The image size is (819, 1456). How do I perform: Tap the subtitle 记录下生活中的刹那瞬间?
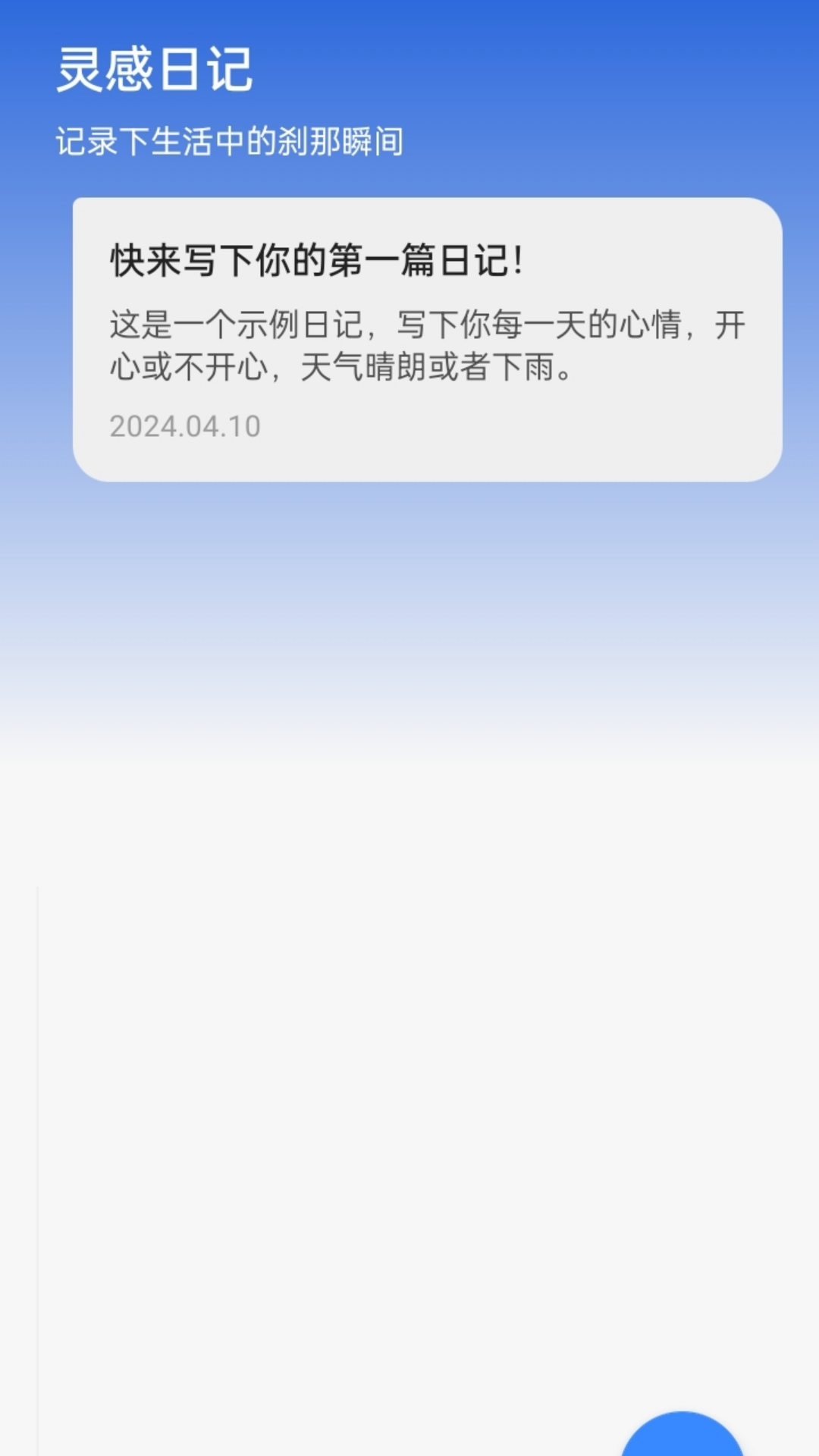[231, 139]
